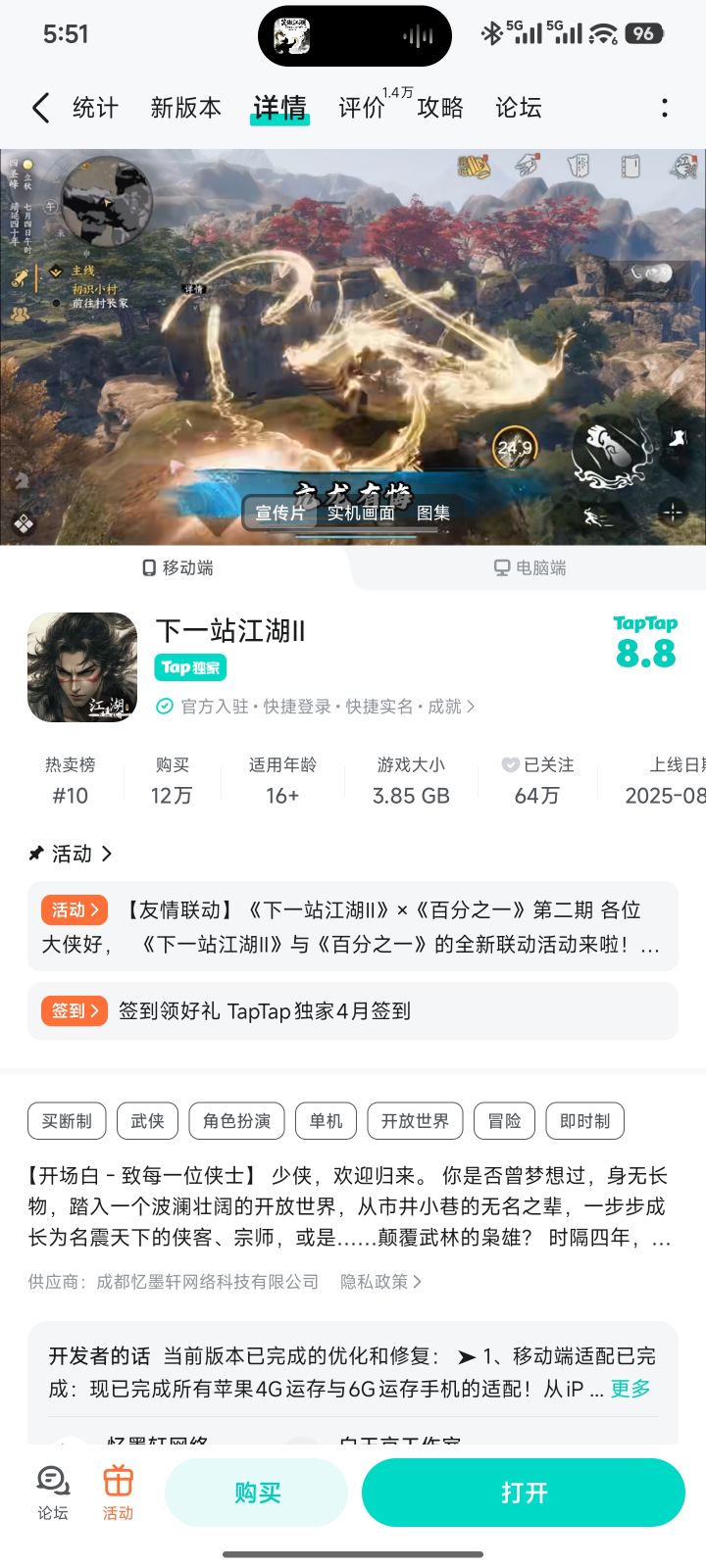The height and width of the screenshot is (1568, 706).
Task: Expand the 活动 section via its chevron
Action: tap(105, 854)
